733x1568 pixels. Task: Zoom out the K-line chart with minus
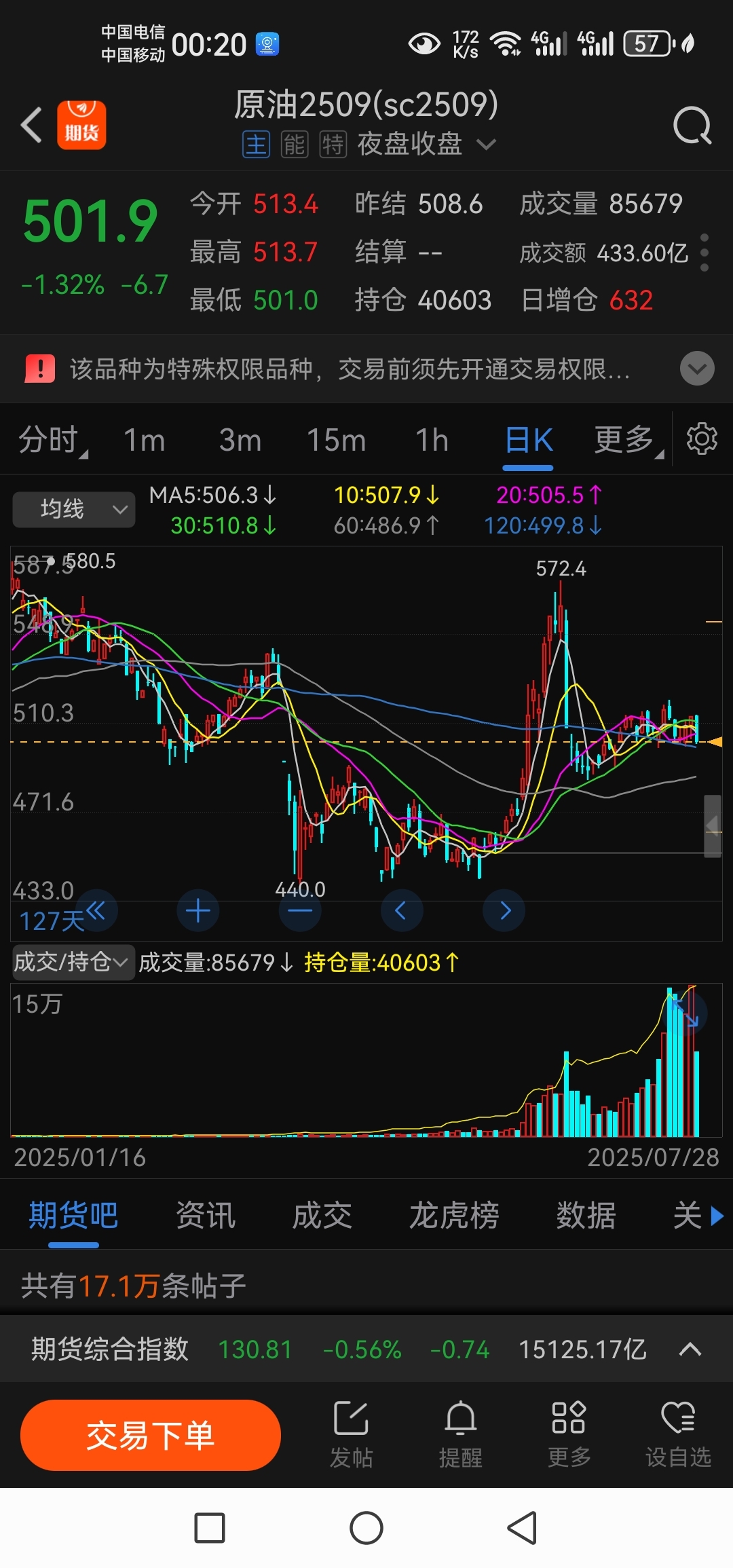(x=300, y=910)
